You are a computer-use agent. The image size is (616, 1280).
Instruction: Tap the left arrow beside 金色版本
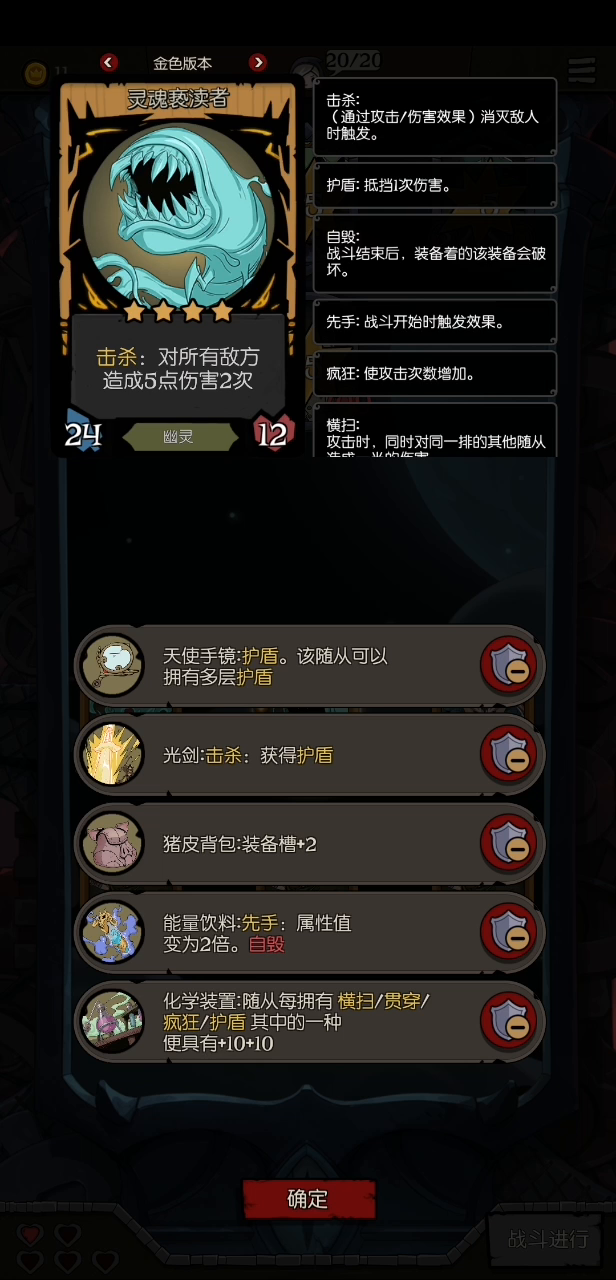click(x=109, y=62)
